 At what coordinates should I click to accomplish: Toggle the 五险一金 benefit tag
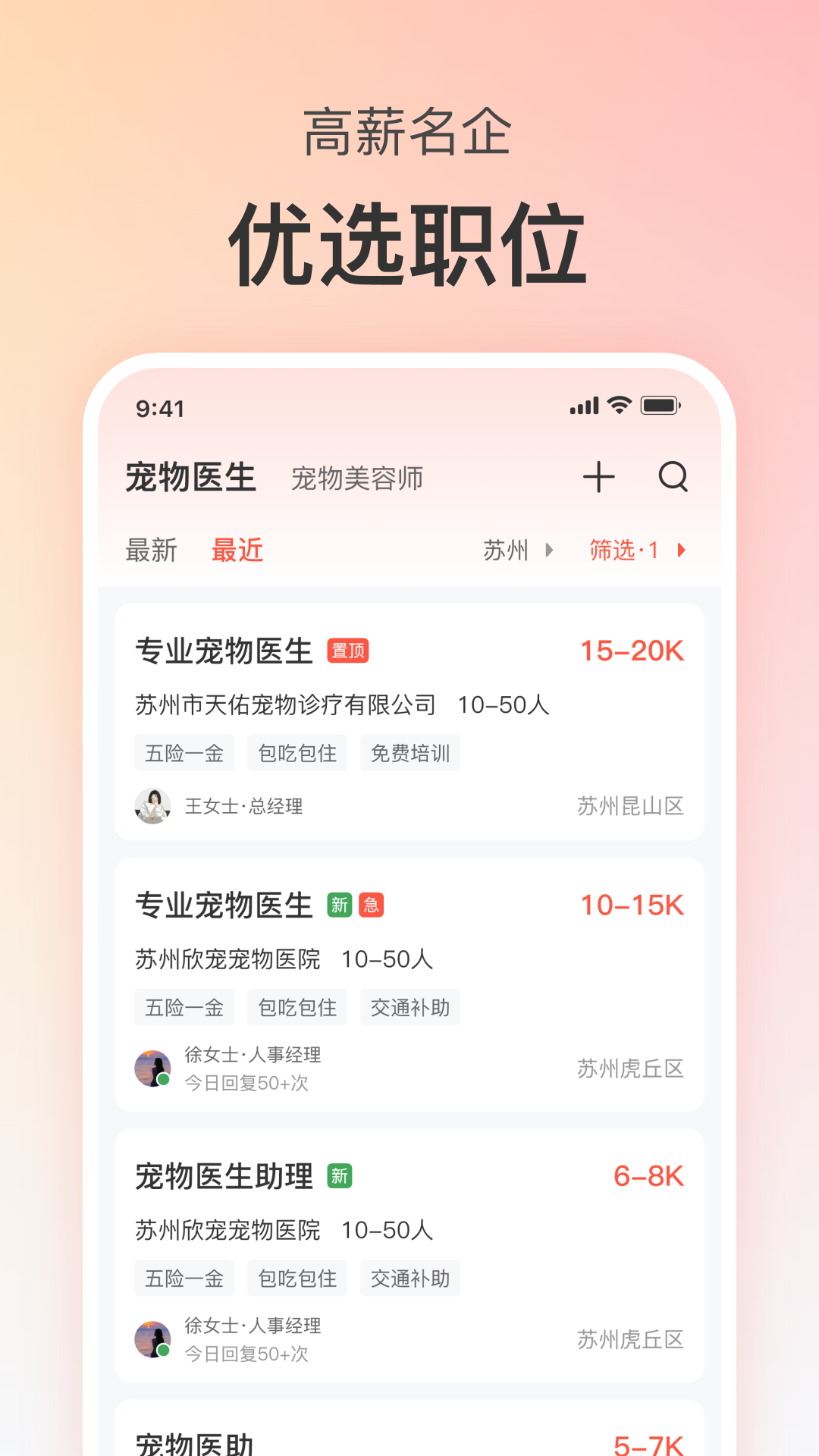[184, 752]
